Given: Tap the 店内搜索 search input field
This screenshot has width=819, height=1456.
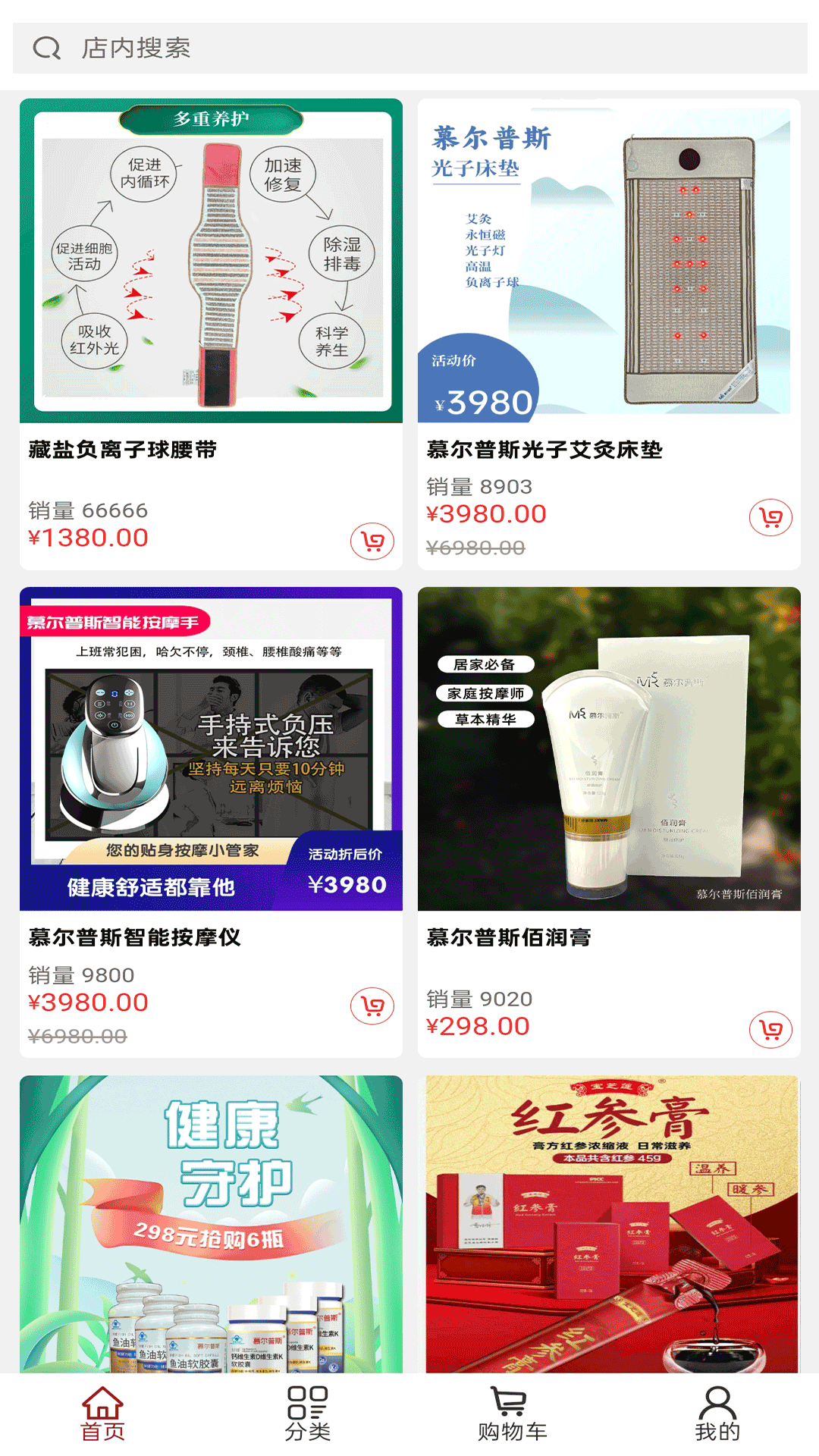Looking at the screenshot, I should [303, 49].
